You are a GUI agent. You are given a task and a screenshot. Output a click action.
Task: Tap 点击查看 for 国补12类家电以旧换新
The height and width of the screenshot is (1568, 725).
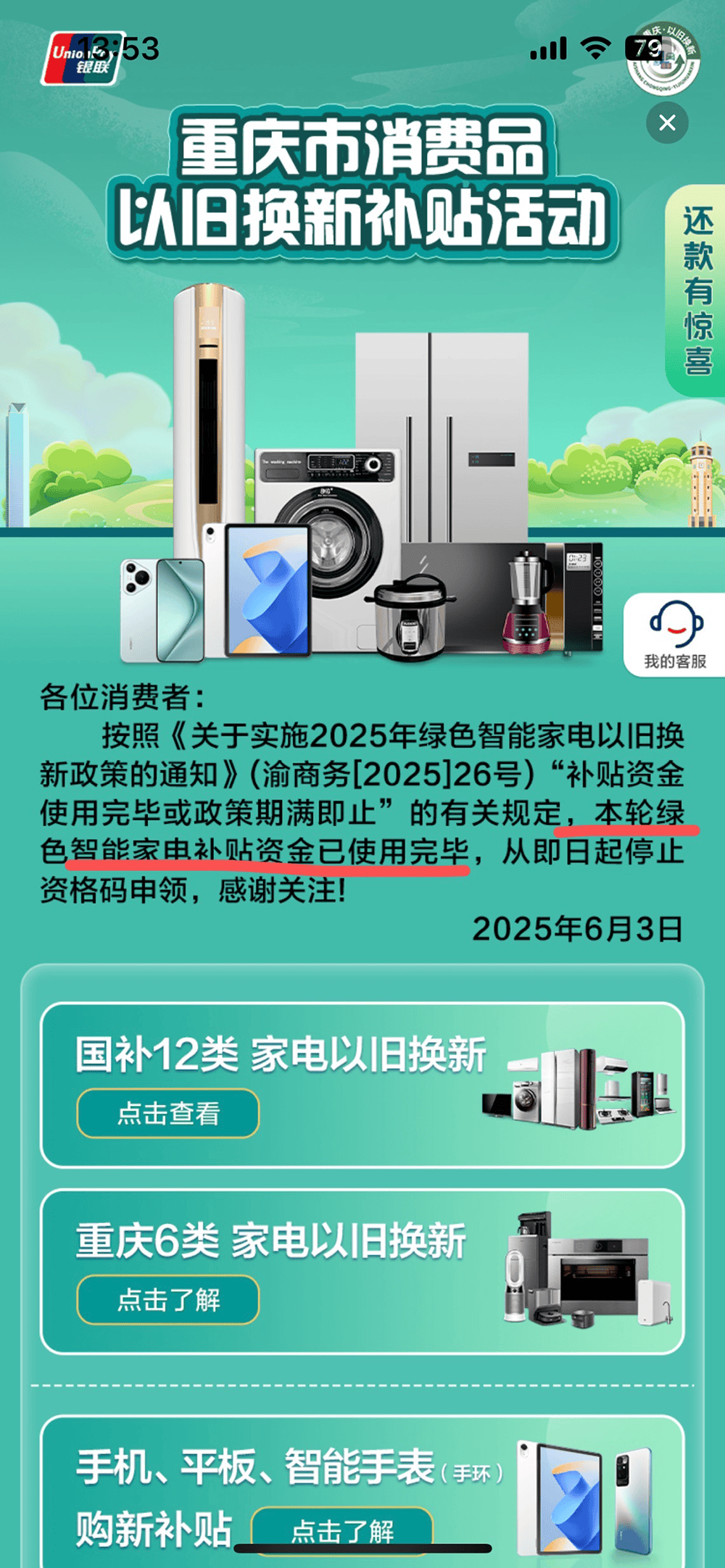[x=168, y=1113]
